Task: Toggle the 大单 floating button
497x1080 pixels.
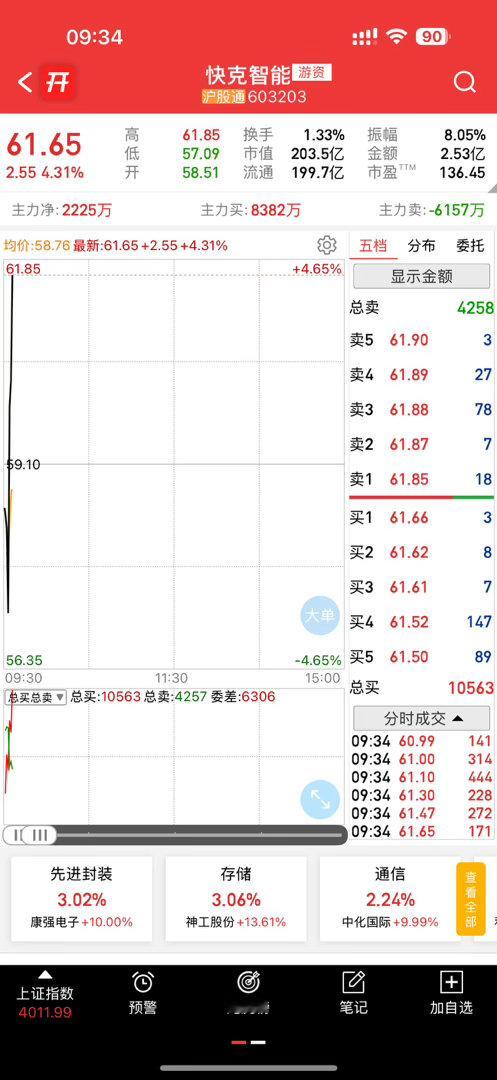Action: tap(320, 616)
